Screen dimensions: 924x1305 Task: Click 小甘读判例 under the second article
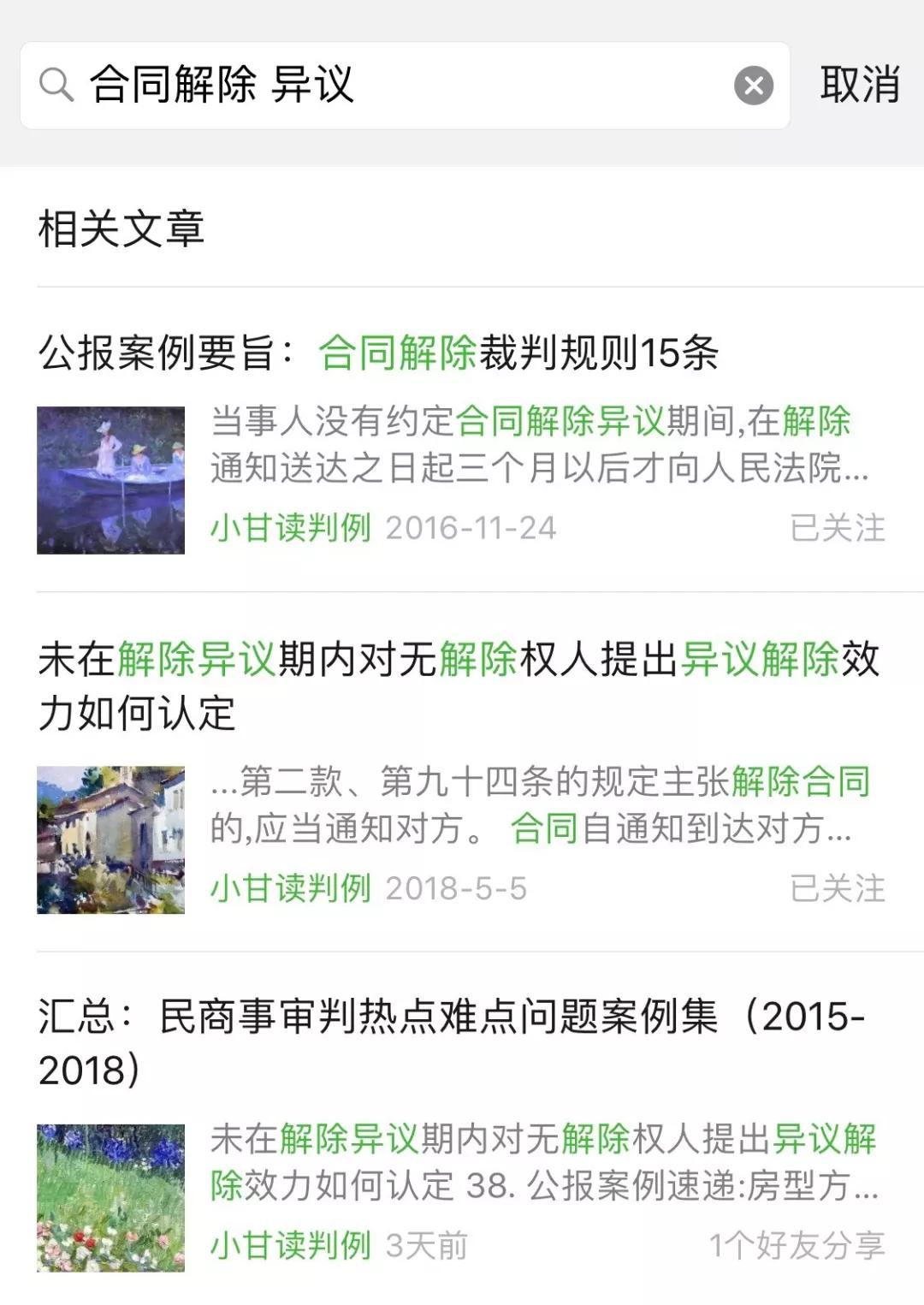pyautogui.click(x=290, y=890)
